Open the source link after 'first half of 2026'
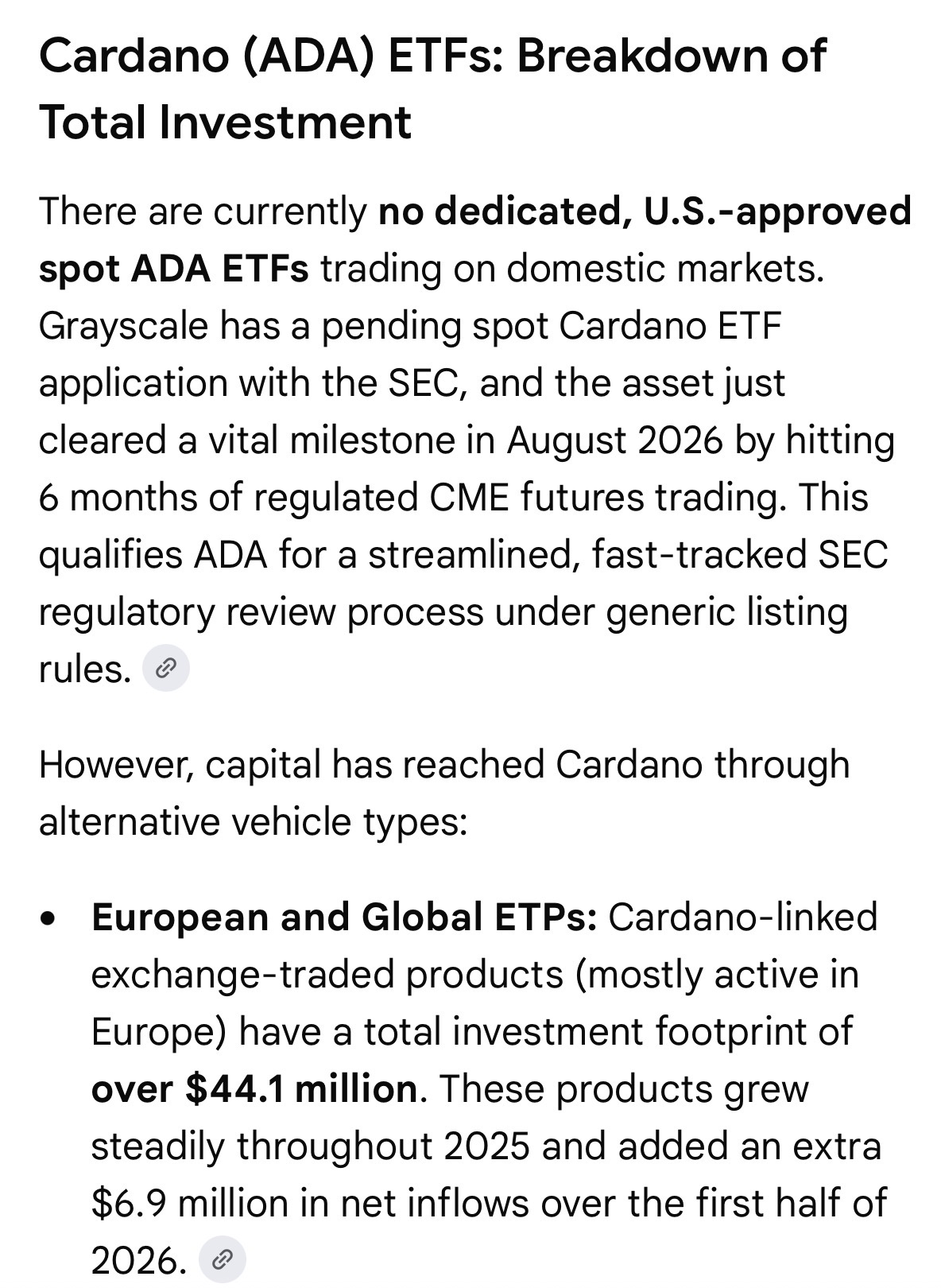Screen dimensions: 941x1288 coord(223,1259)
